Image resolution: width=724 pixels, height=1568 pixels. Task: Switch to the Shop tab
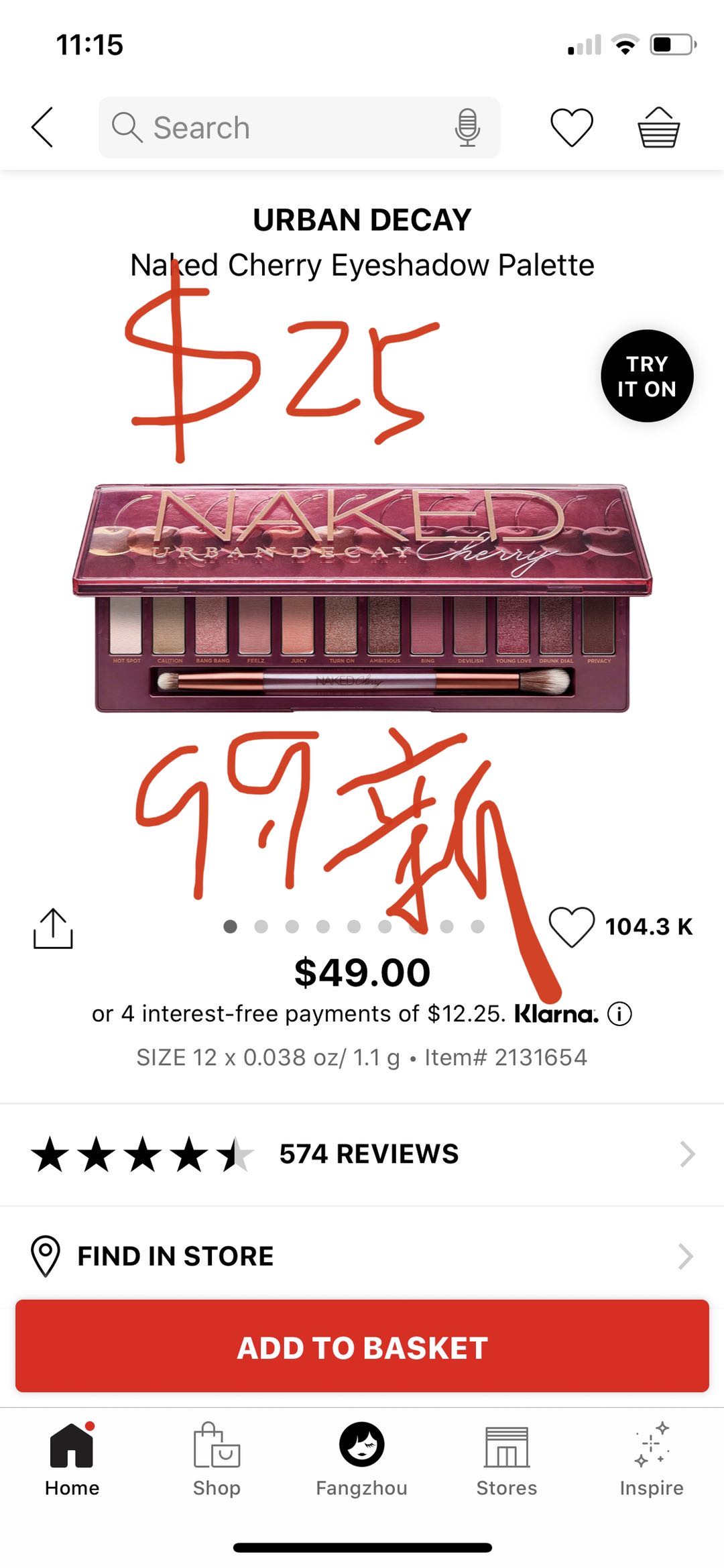pos(217,1459)
